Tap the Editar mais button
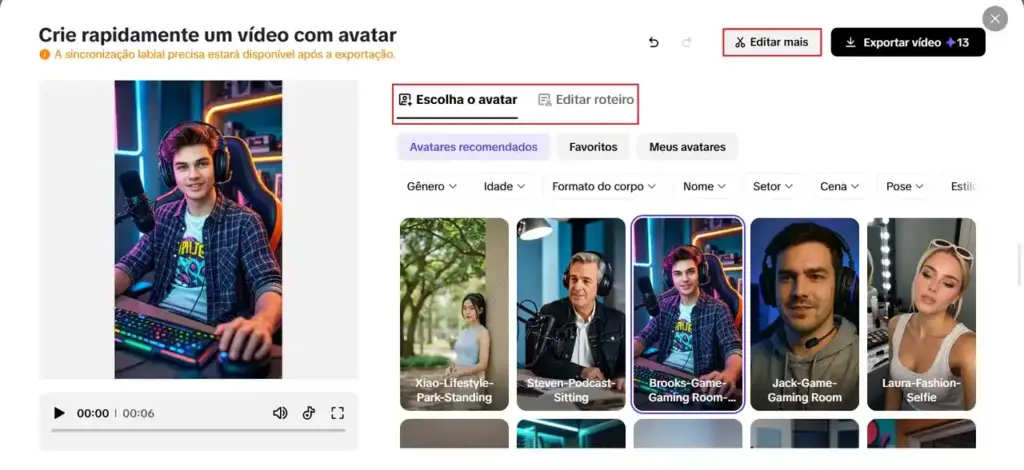1024x470 pixels. click(x=772, y=42)
